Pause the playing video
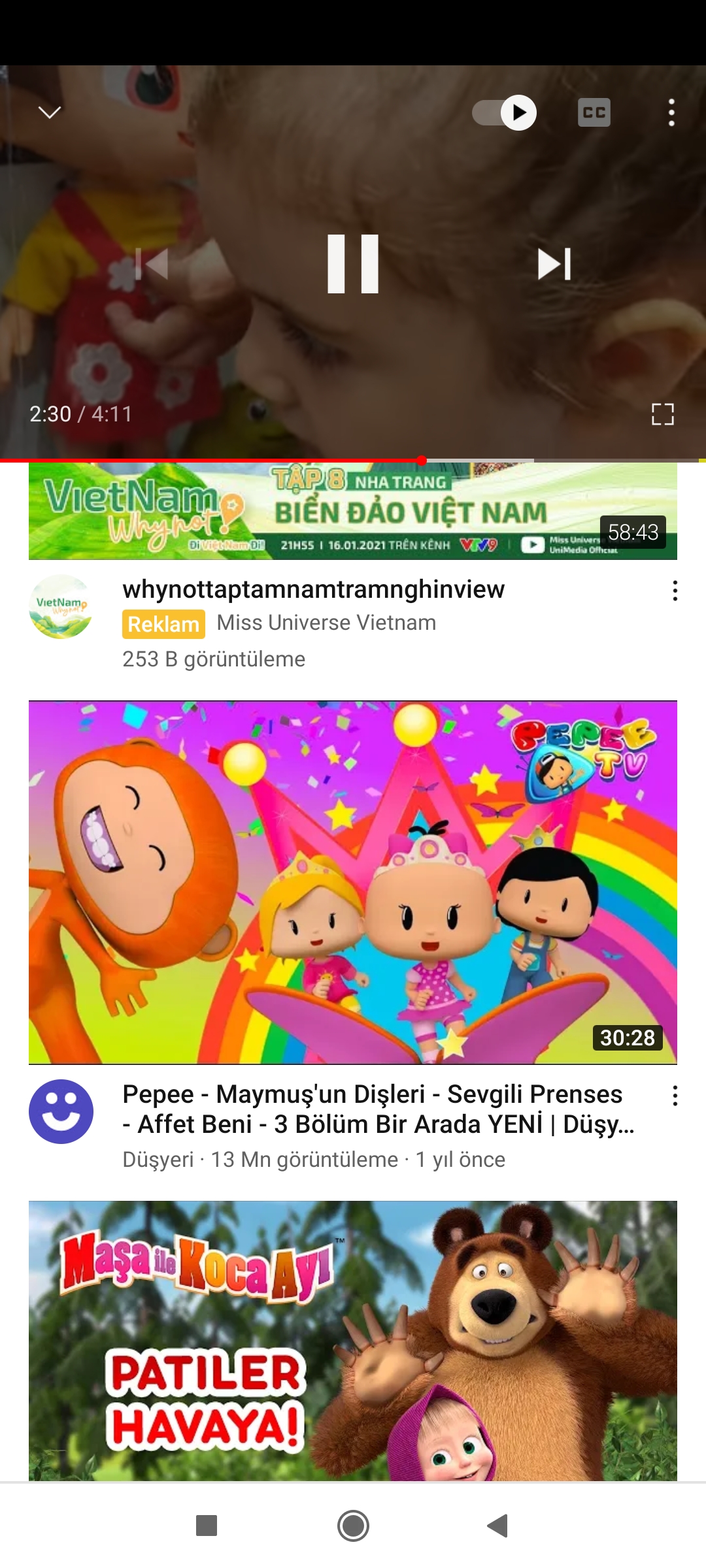This screenshot has height=1568, width=706. [353, 264]
